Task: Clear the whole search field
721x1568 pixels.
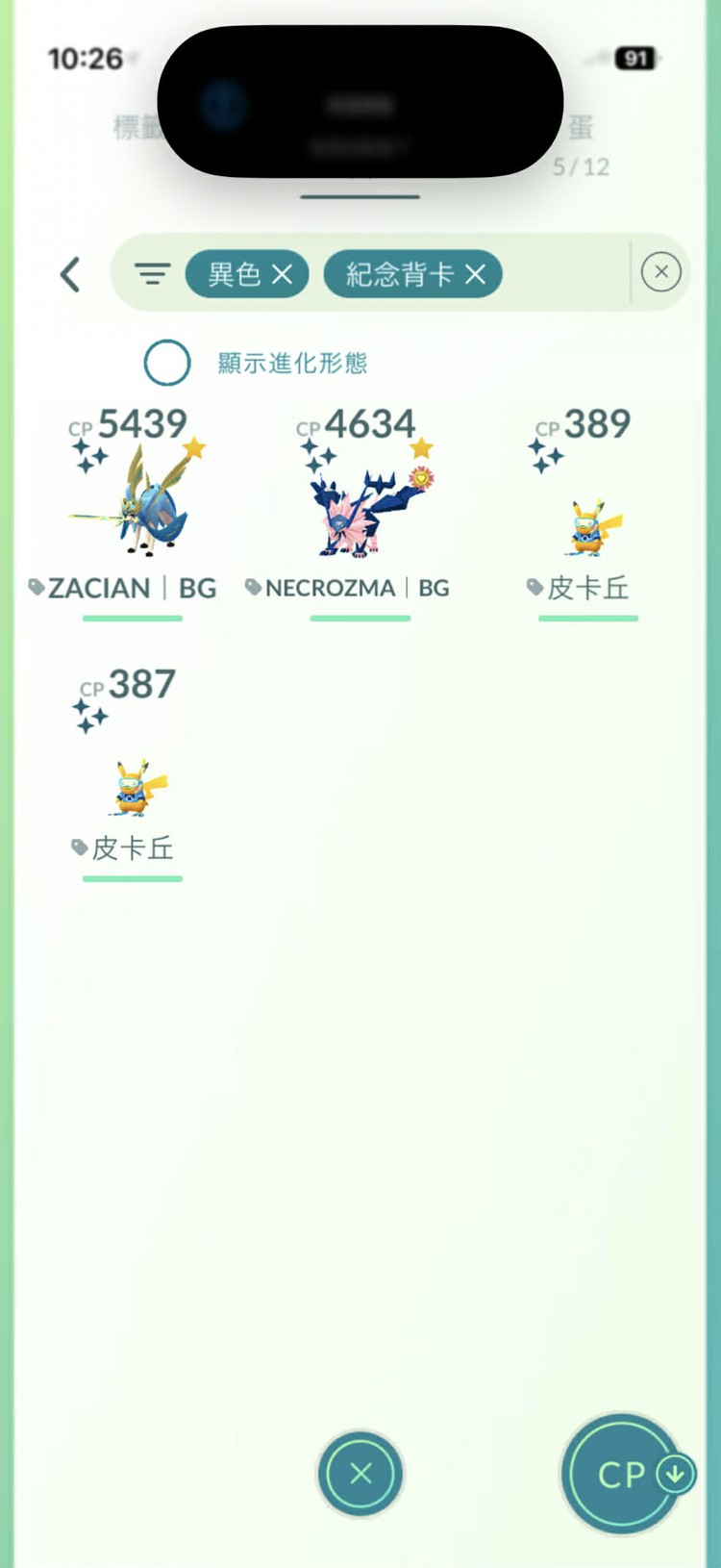Action: (660, 273)
